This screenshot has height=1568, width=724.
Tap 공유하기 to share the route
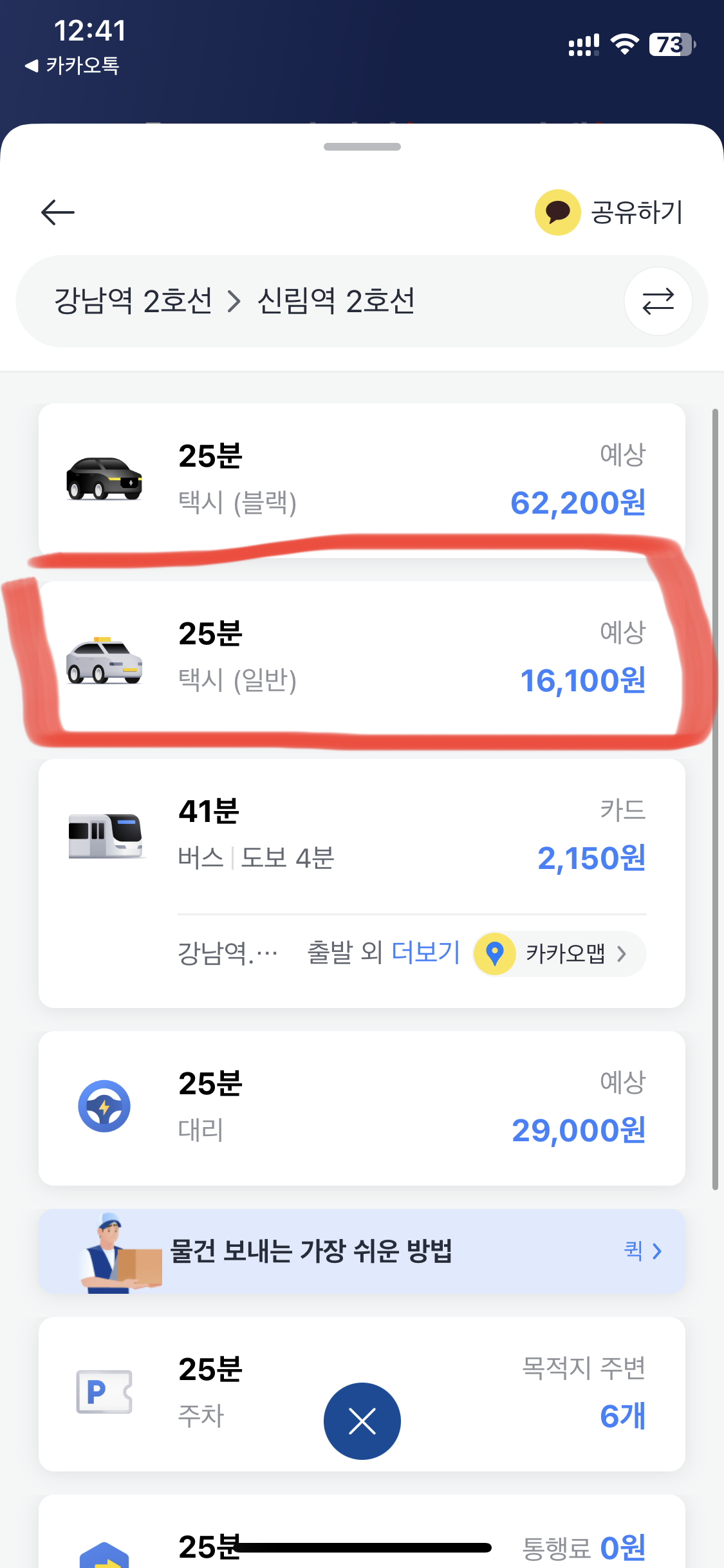tap(636, 212)
